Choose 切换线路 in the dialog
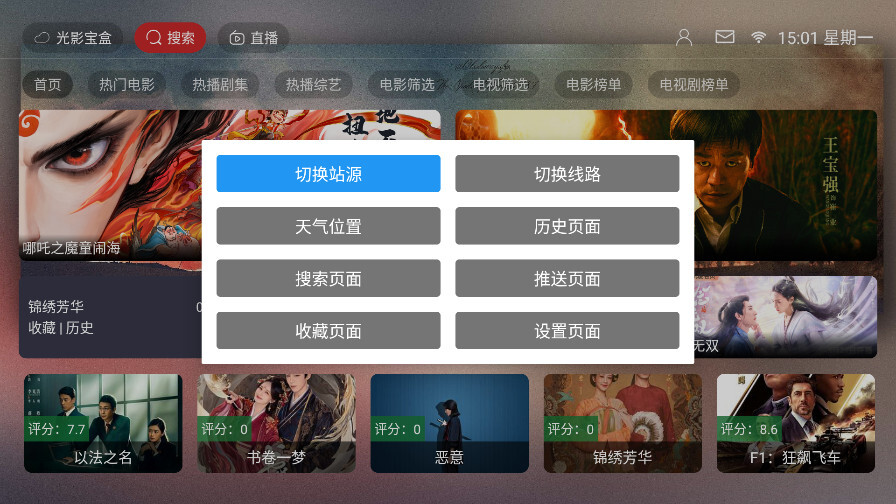 click(x=567, y=174)
